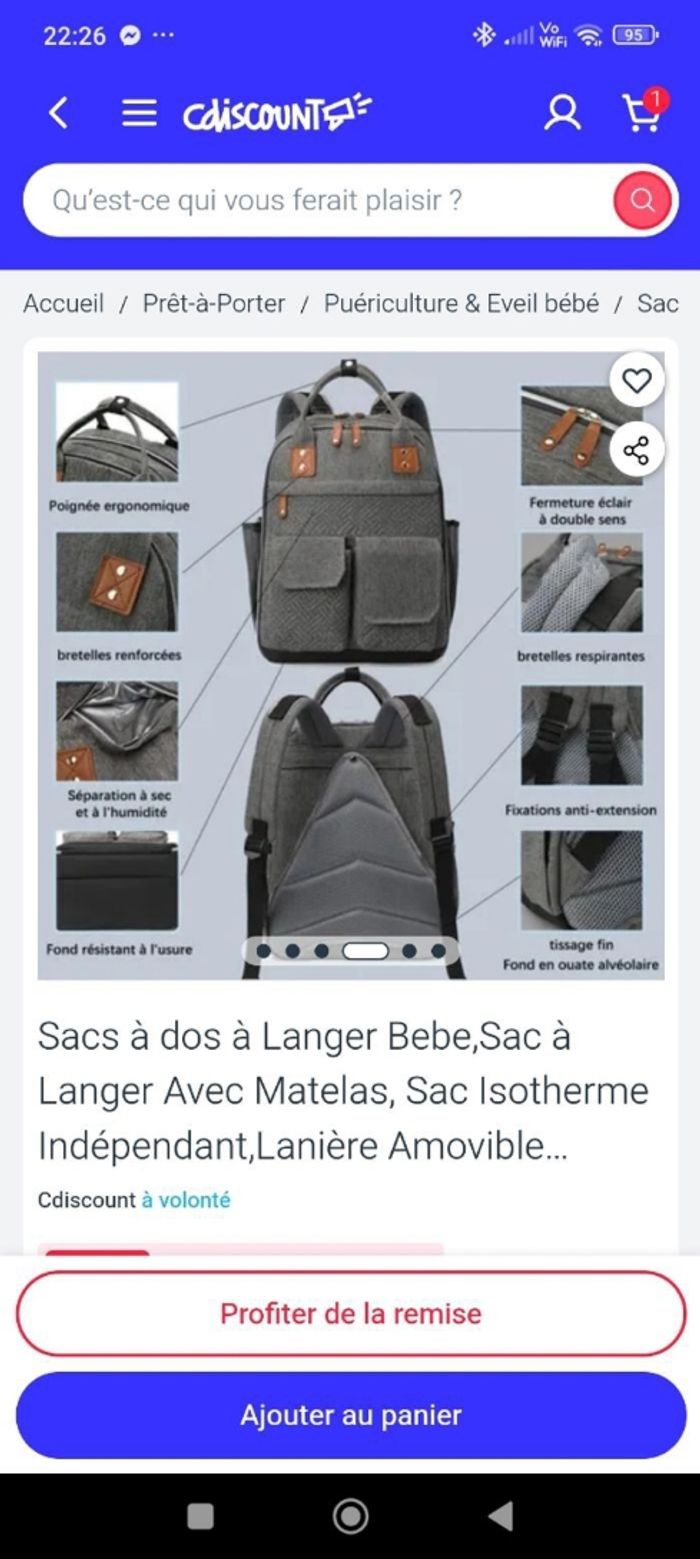Tap Profiter de la remise
700x1559 pixels.
(x=350, y=1313)
